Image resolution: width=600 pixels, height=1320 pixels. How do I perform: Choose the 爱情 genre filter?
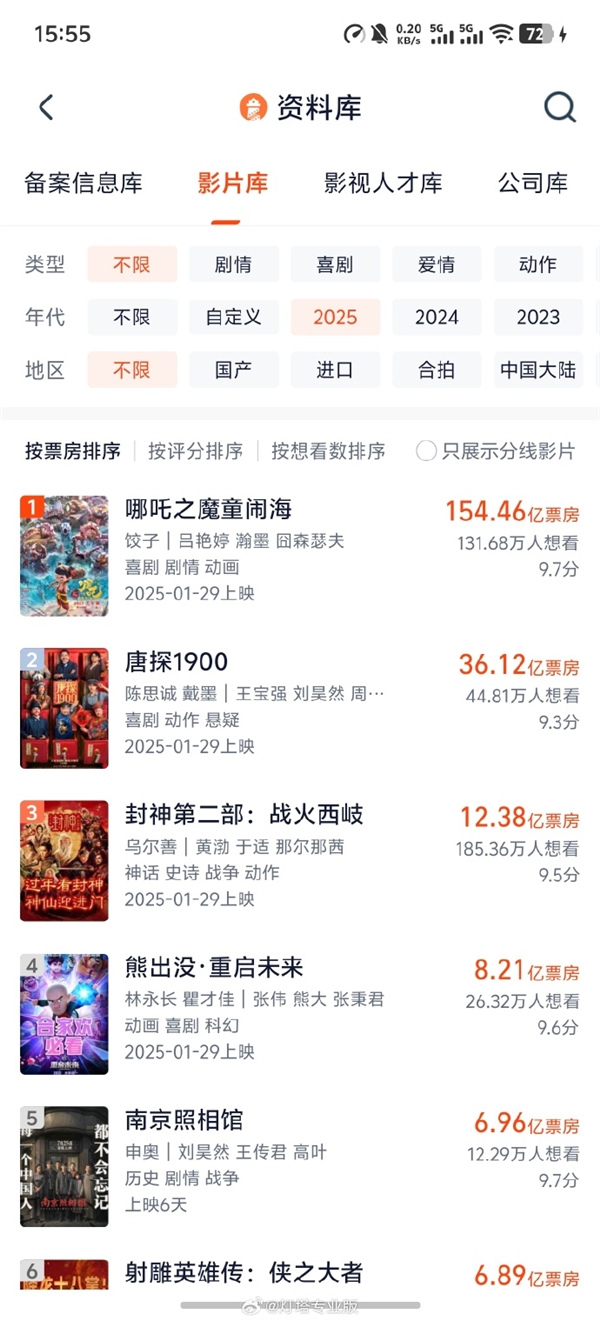436,265
